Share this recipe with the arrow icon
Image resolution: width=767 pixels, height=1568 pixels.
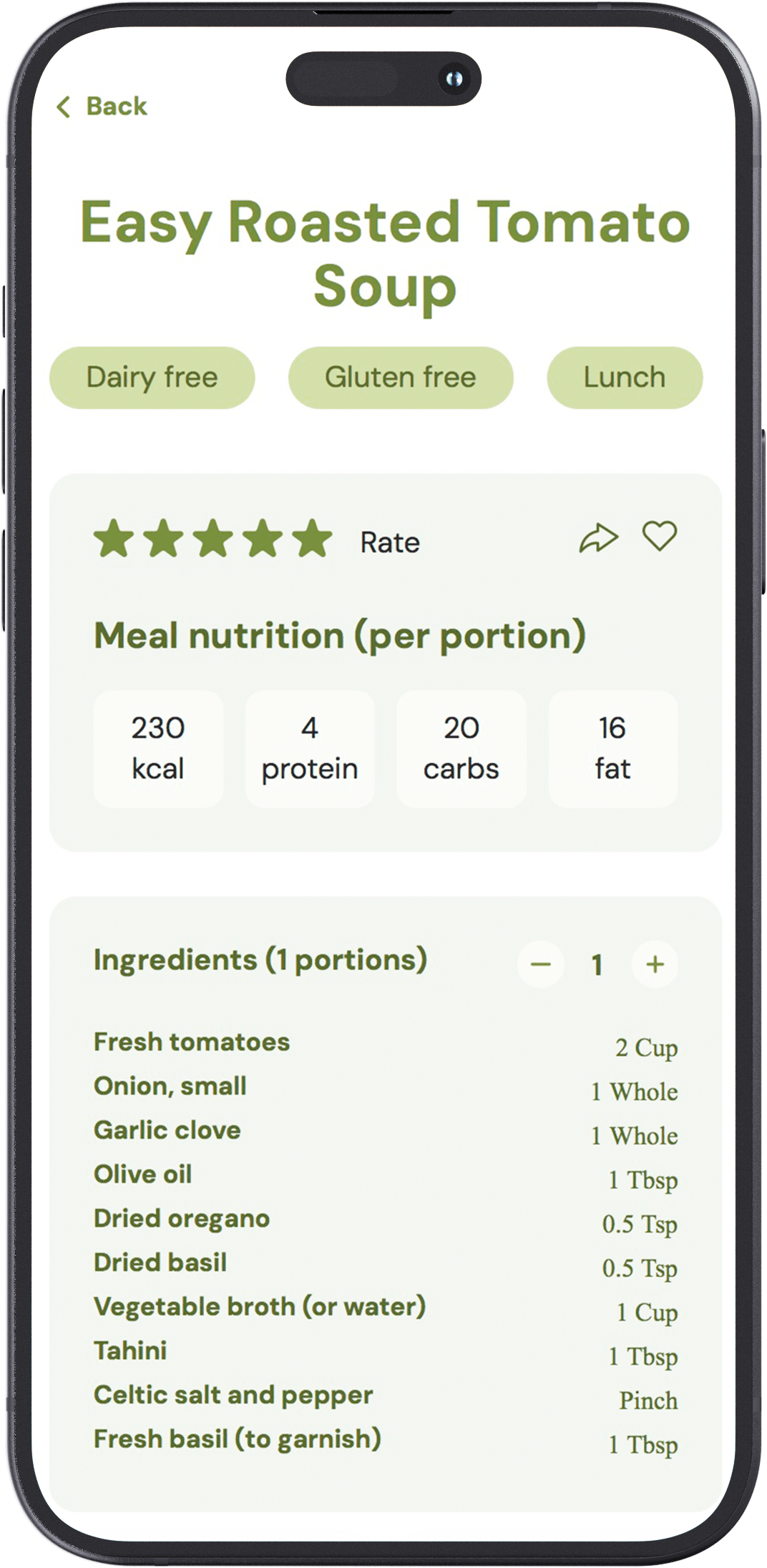point(598,538)
